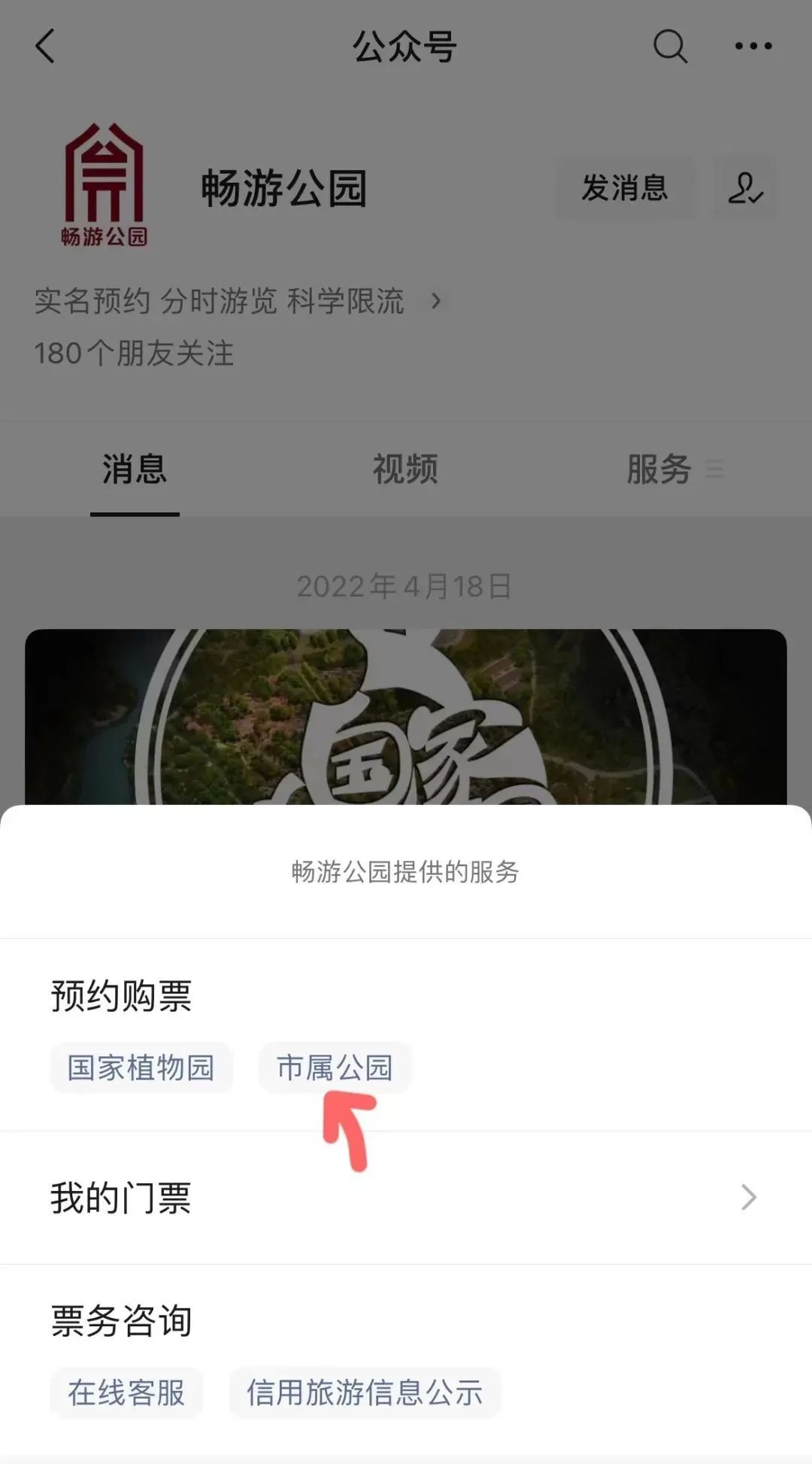The image size is (812, 1464).
Task: Open 信用旅游信息公示
Action: point(365,1393)
